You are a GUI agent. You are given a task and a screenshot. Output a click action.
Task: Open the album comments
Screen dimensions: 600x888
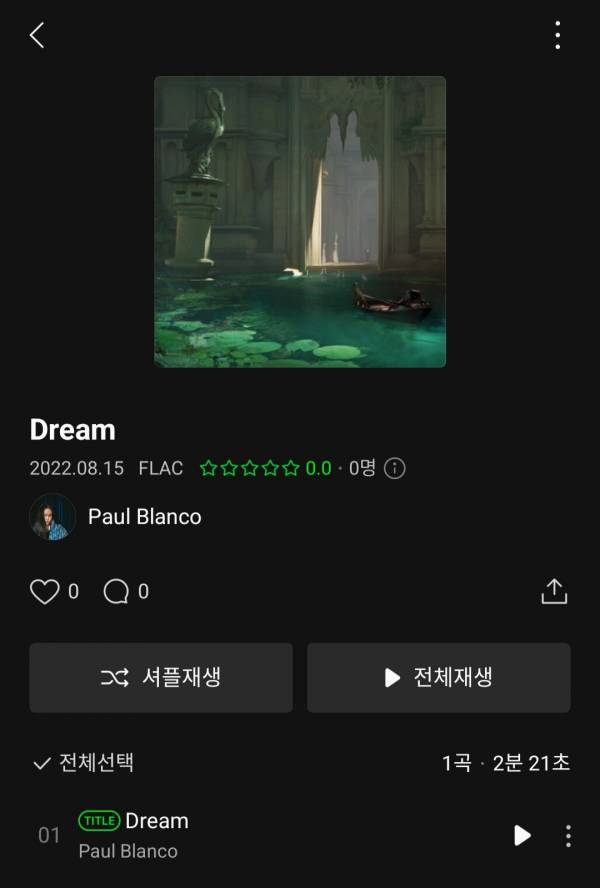pyautogui.click(x=117, y=592)
